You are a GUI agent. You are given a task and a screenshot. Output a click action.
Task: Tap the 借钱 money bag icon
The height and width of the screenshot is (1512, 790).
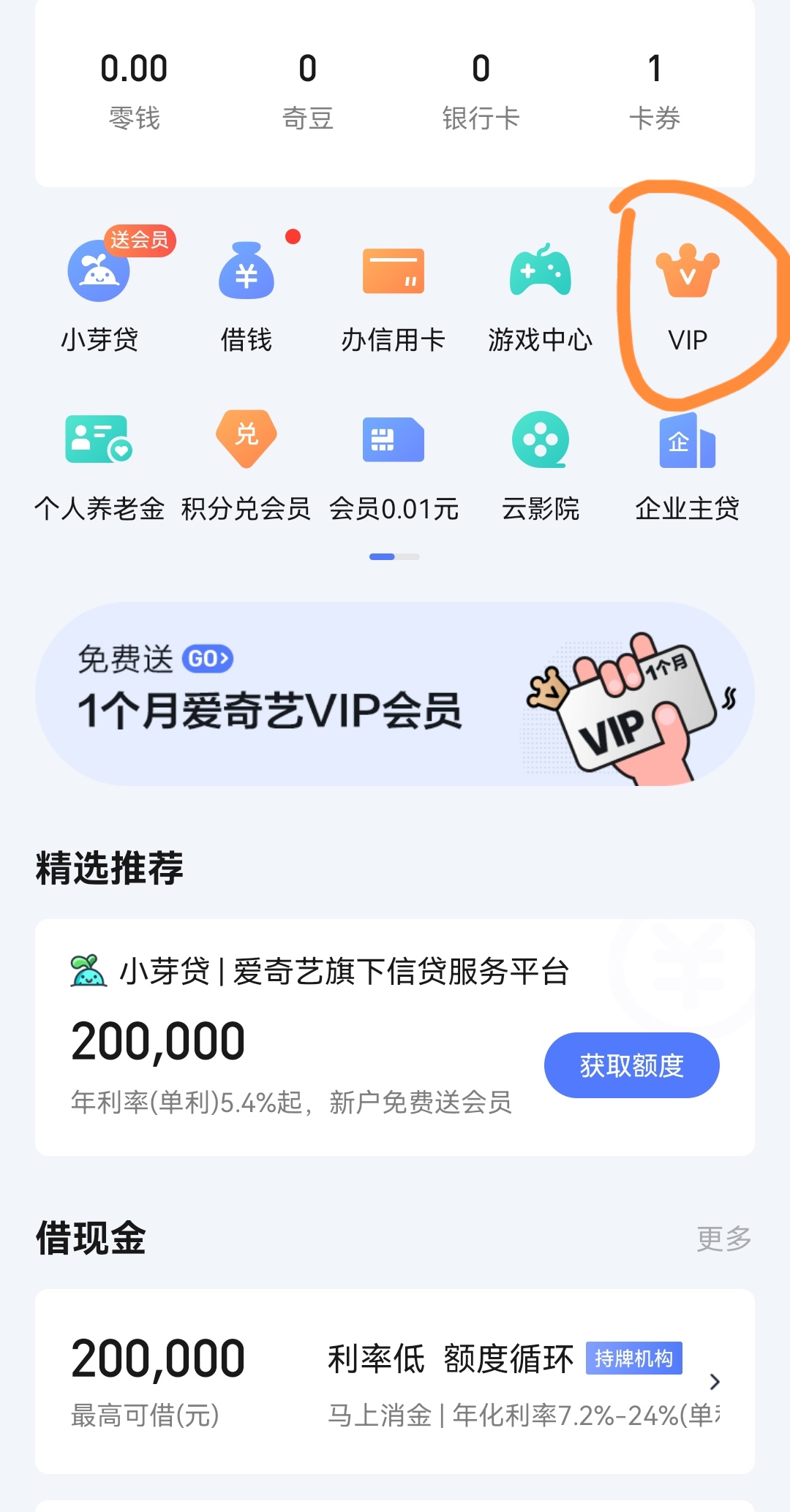247,272
